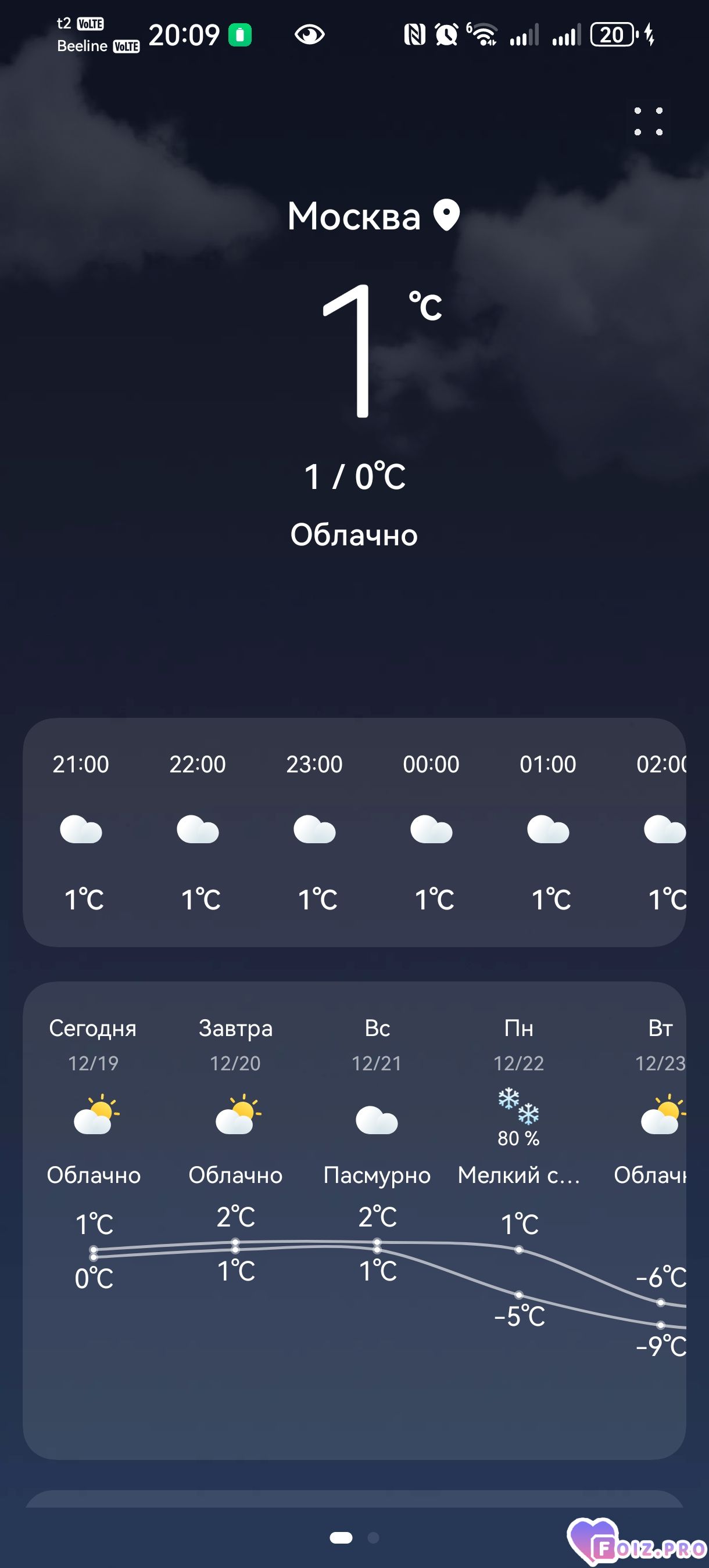View the Пн 12/22 snow forecast
Image resolution: width=709 pixels, height=1568 pixels.
coord(518,1114)
